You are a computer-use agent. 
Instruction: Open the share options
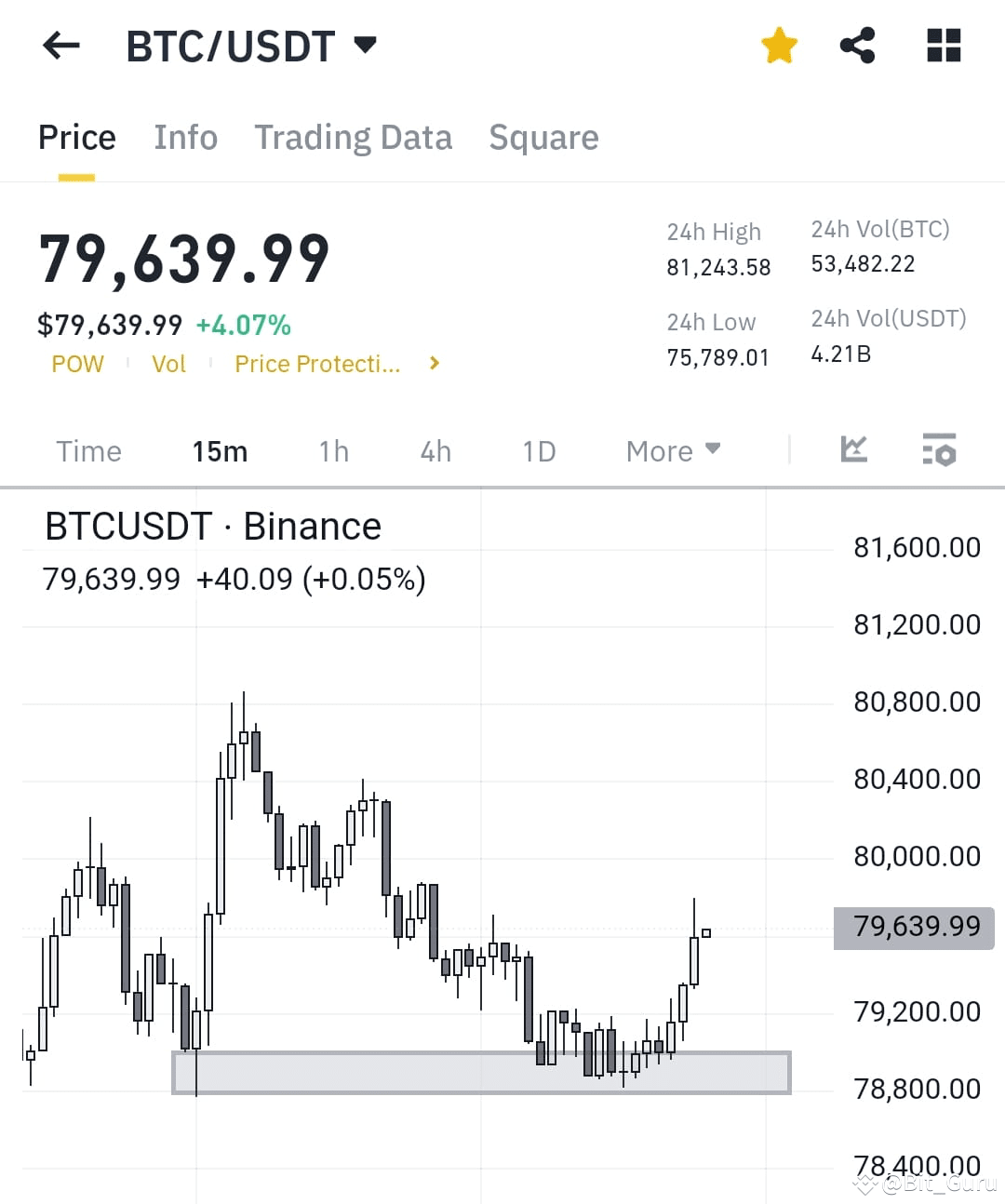click(857, 44)
